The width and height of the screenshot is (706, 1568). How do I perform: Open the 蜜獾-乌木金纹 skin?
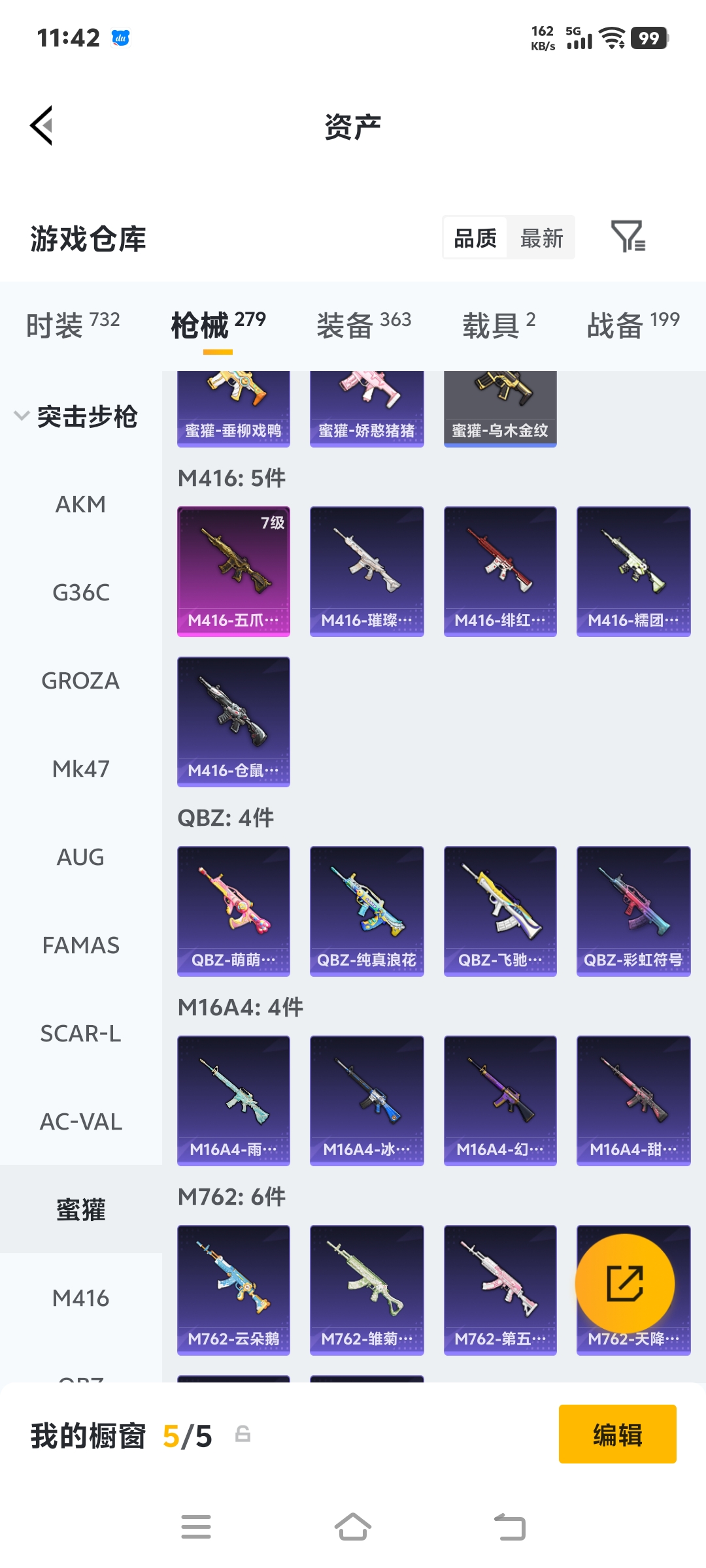click(x=500, y=409)
